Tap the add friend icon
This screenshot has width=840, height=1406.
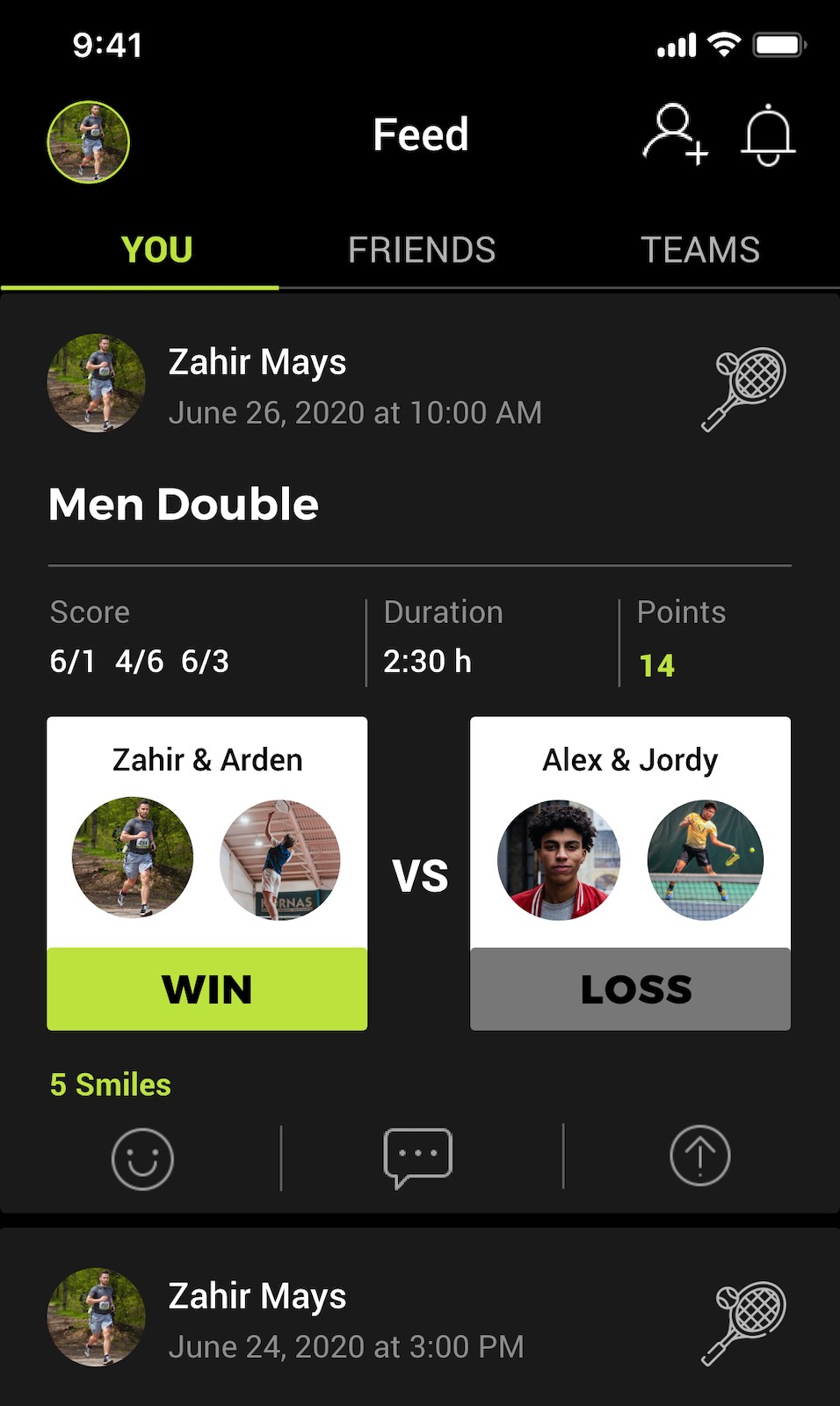(x=675, y=135)
